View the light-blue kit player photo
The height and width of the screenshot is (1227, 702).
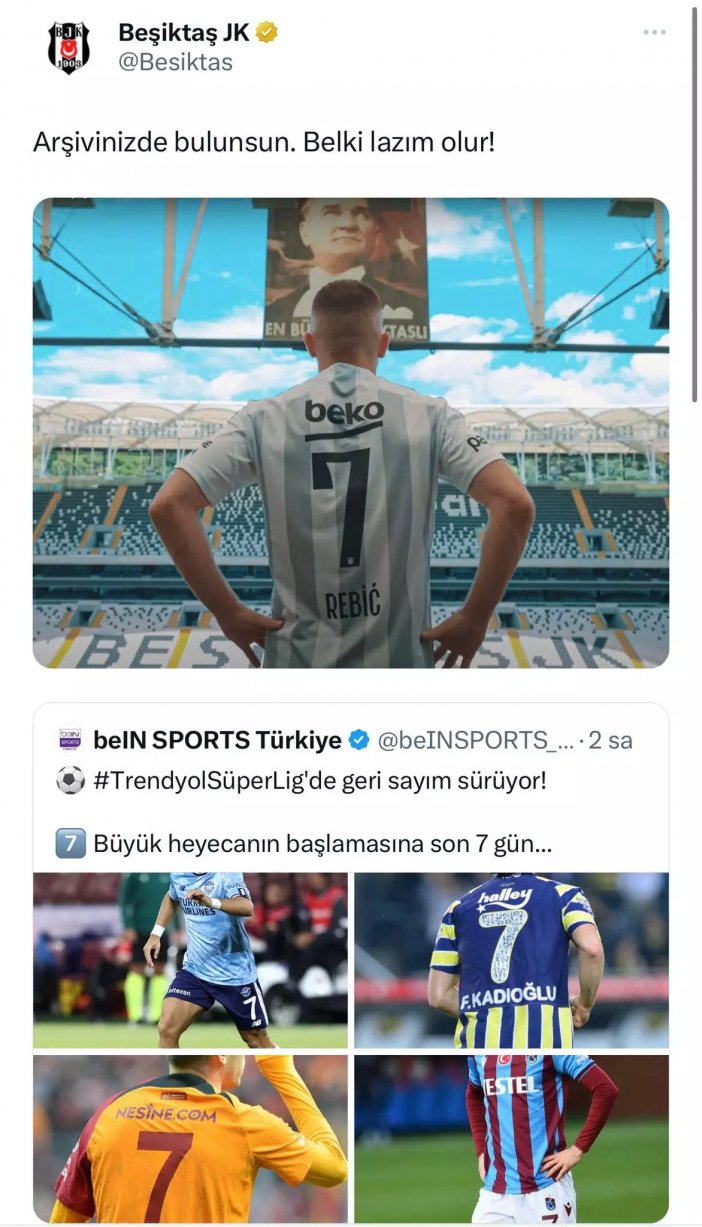pos(190,960)
